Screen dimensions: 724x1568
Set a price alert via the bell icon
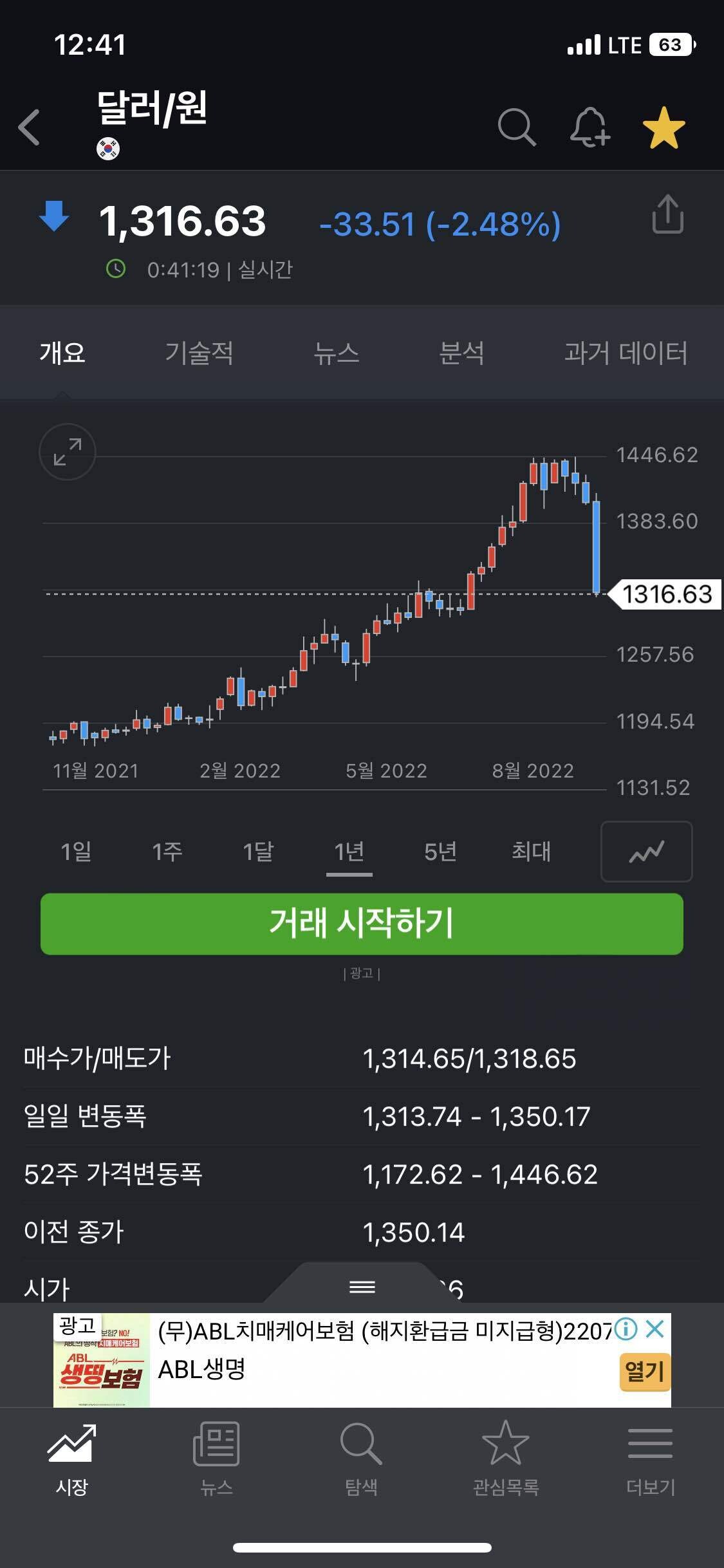(x=590, y=127)
